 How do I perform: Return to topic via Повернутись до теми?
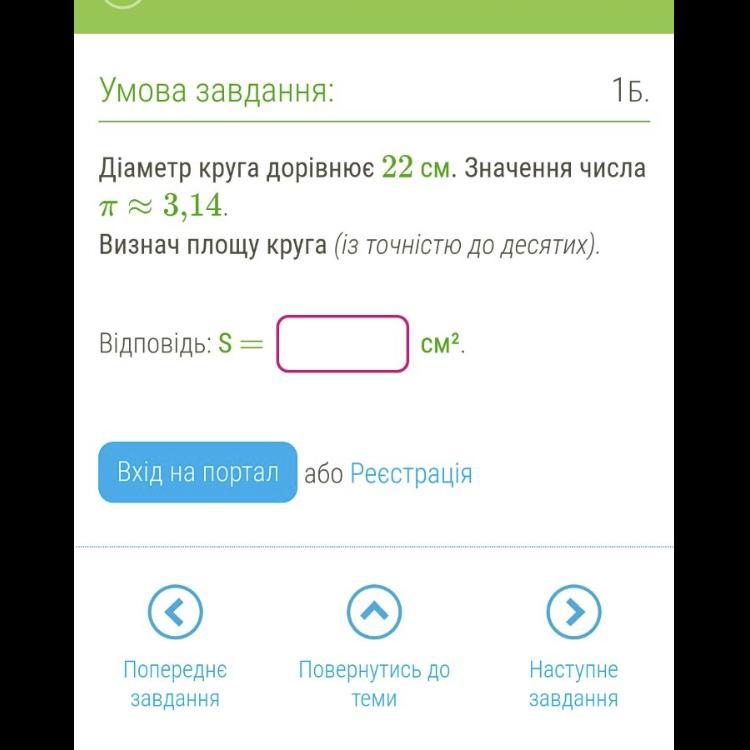pos(374,611)
